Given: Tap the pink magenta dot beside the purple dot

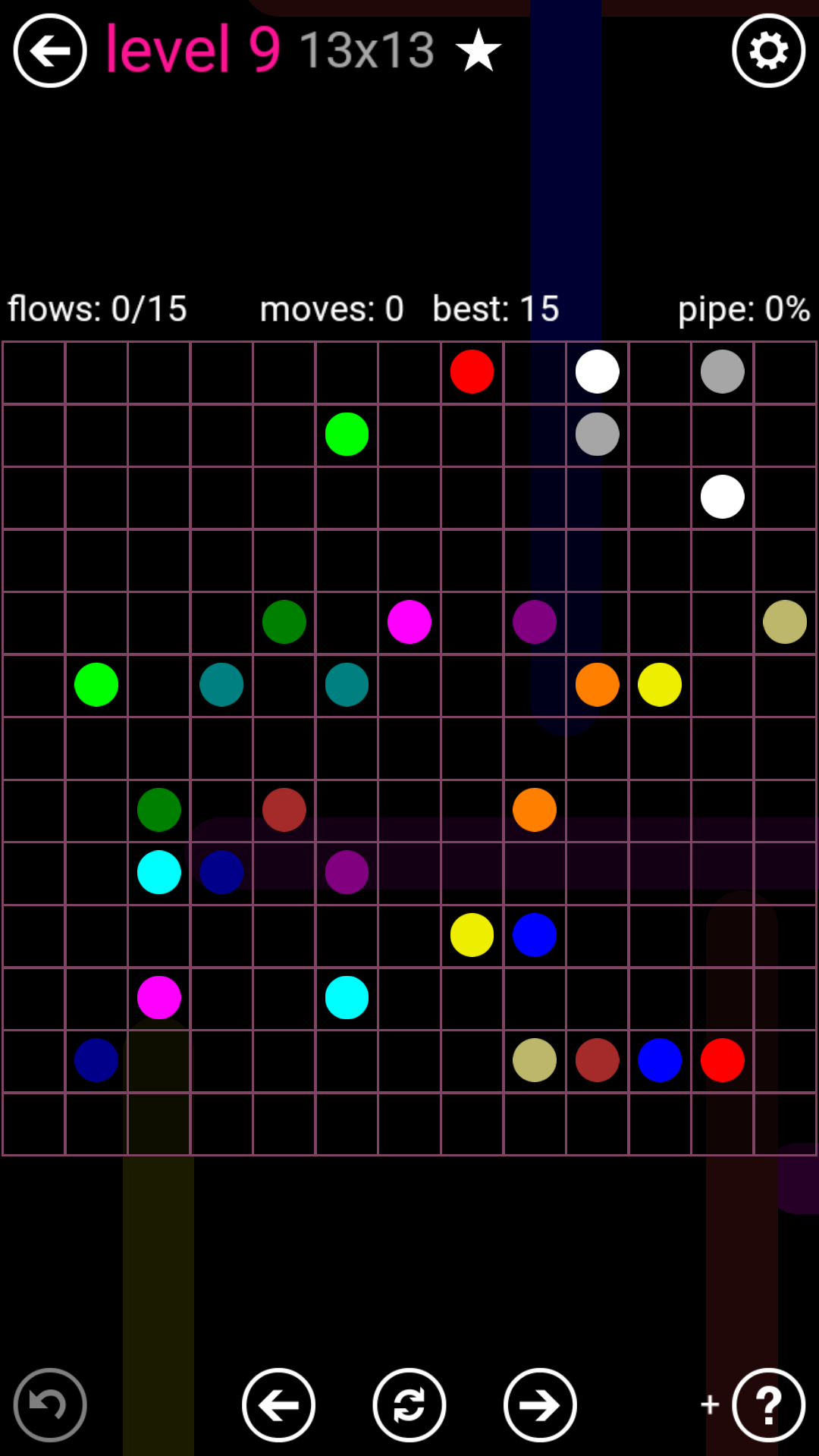Looking at the screenshot, I should tap(409, 622).
